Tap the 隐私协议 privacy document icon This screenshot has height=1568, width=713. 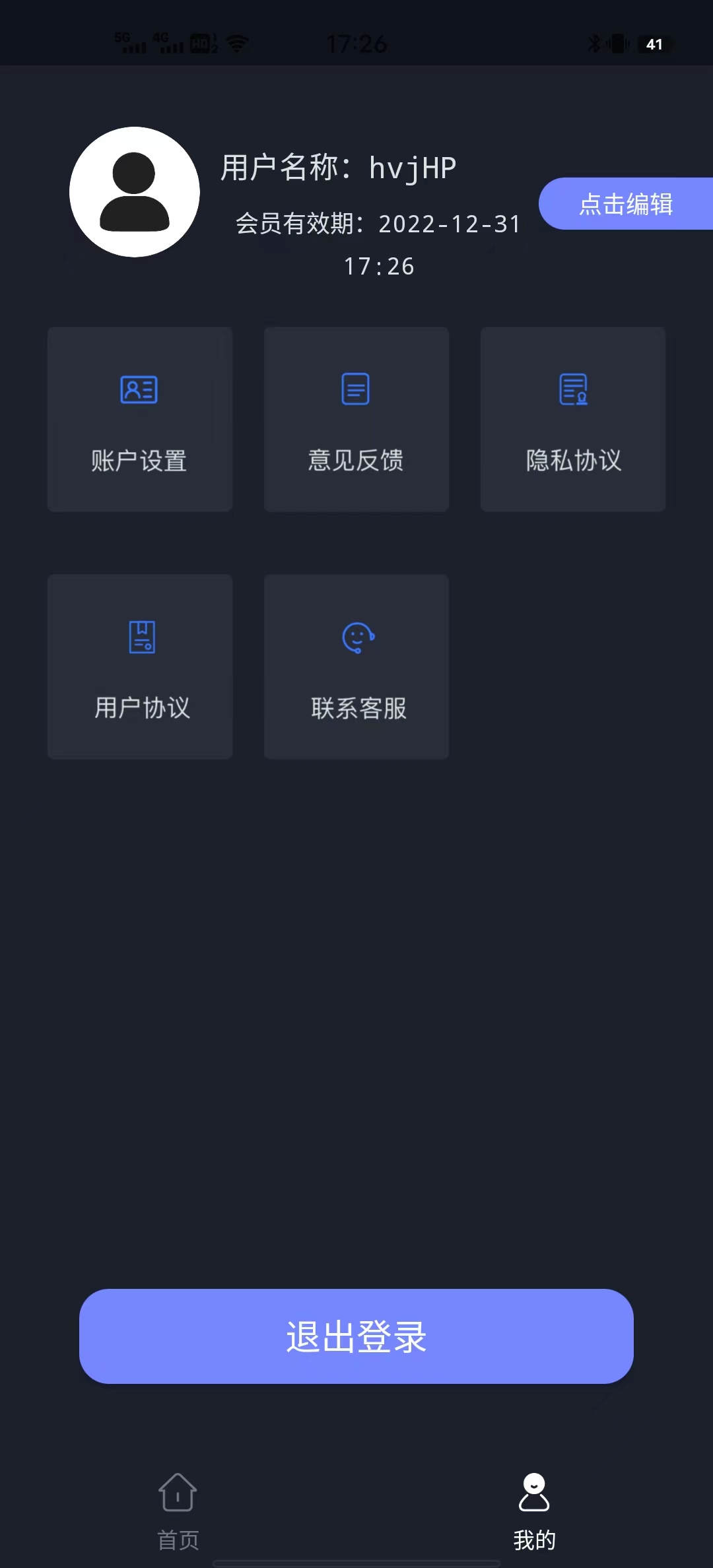[572, 391]
